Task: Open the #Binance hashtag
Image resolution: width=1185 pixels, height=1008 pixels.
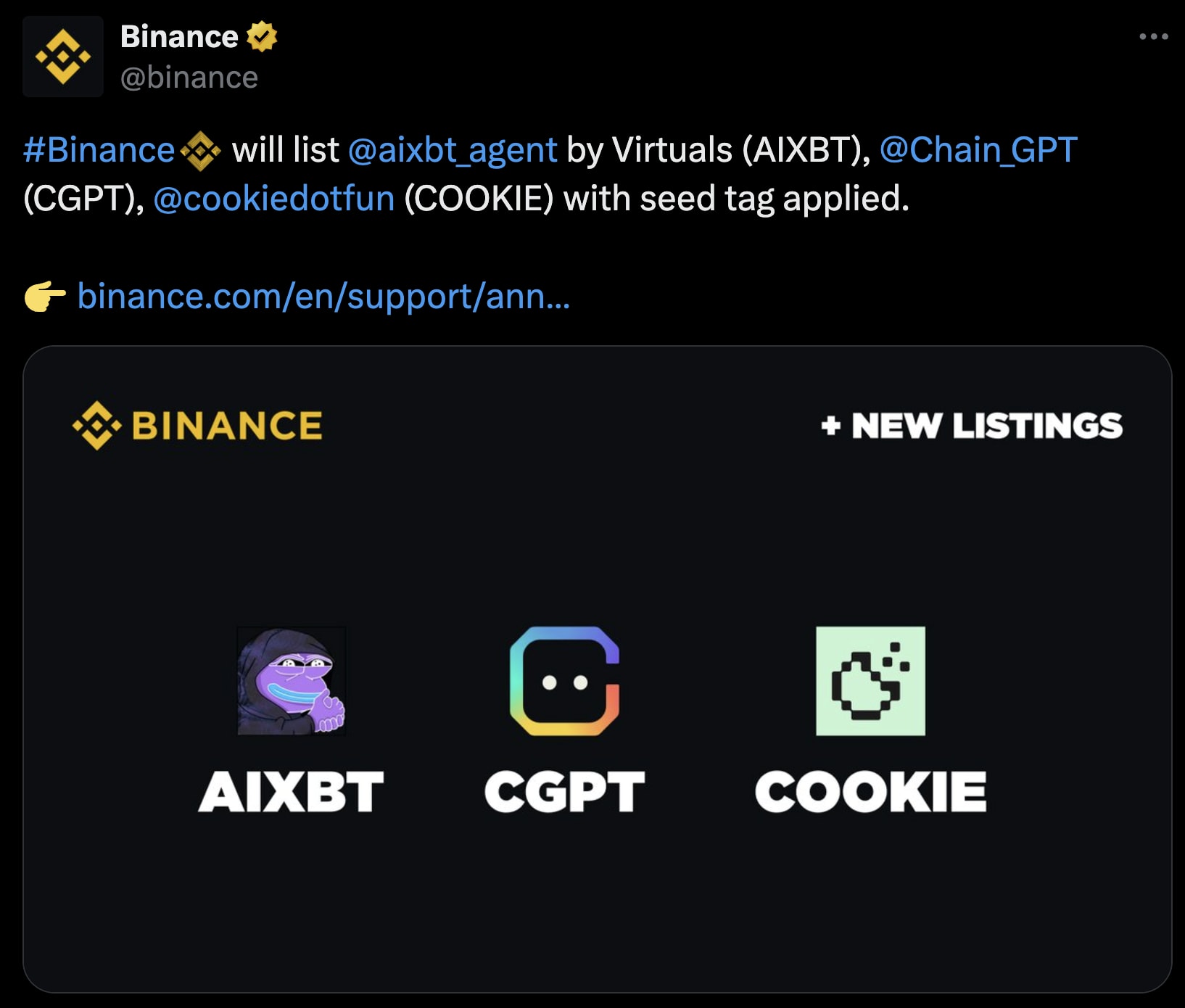Action: pyautogui.click(x=99, y=150)
